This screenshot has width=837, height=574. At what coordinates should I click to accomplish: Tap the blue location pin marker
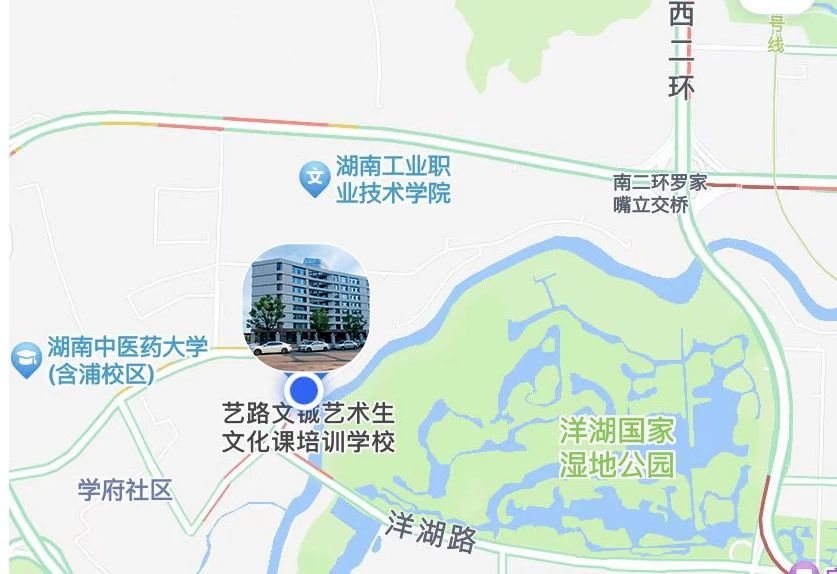[x=303, y=390]
